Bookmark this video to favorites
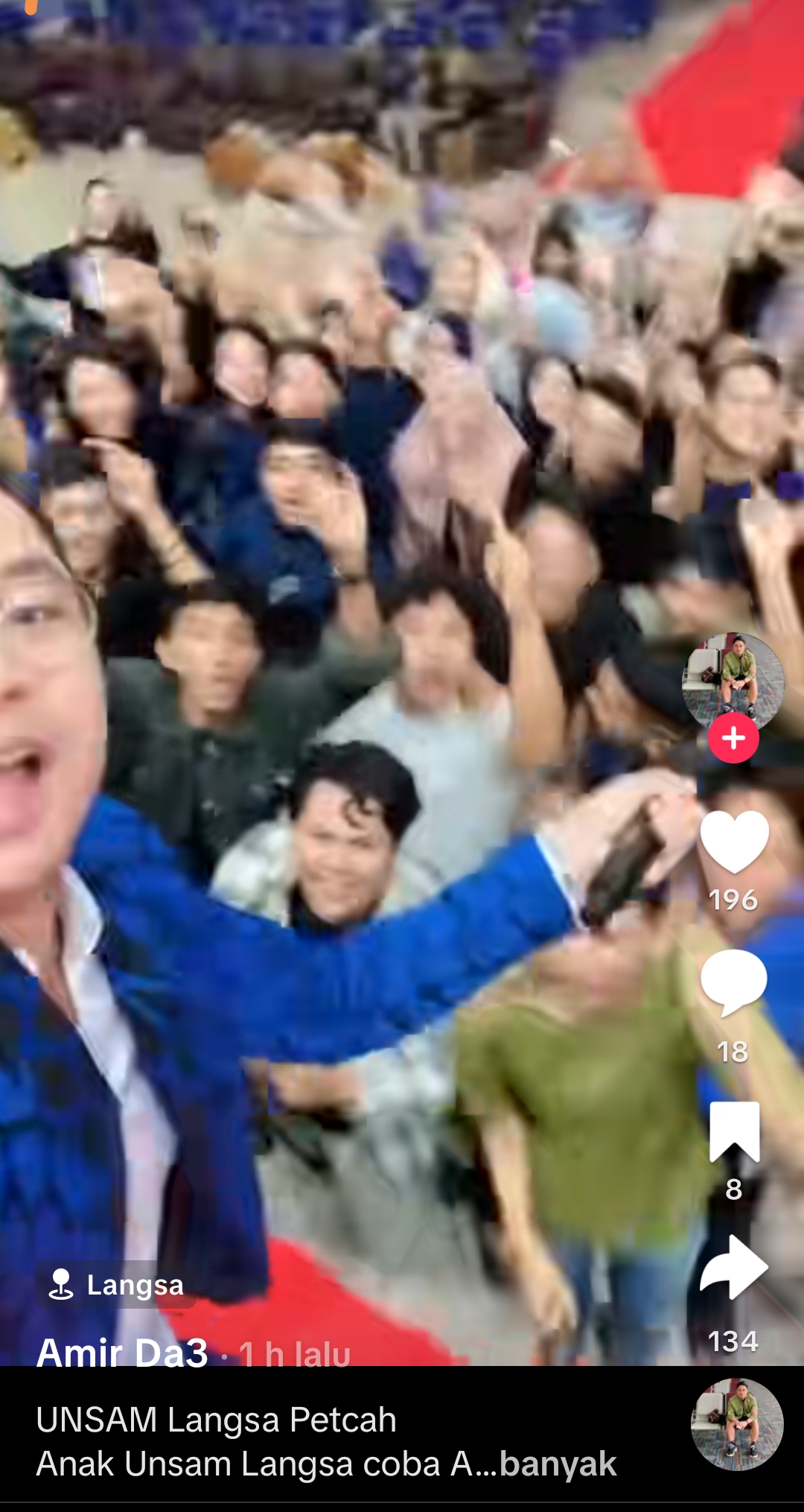Viewport: 804px width, 1512px height. (x=734, y=1132)
